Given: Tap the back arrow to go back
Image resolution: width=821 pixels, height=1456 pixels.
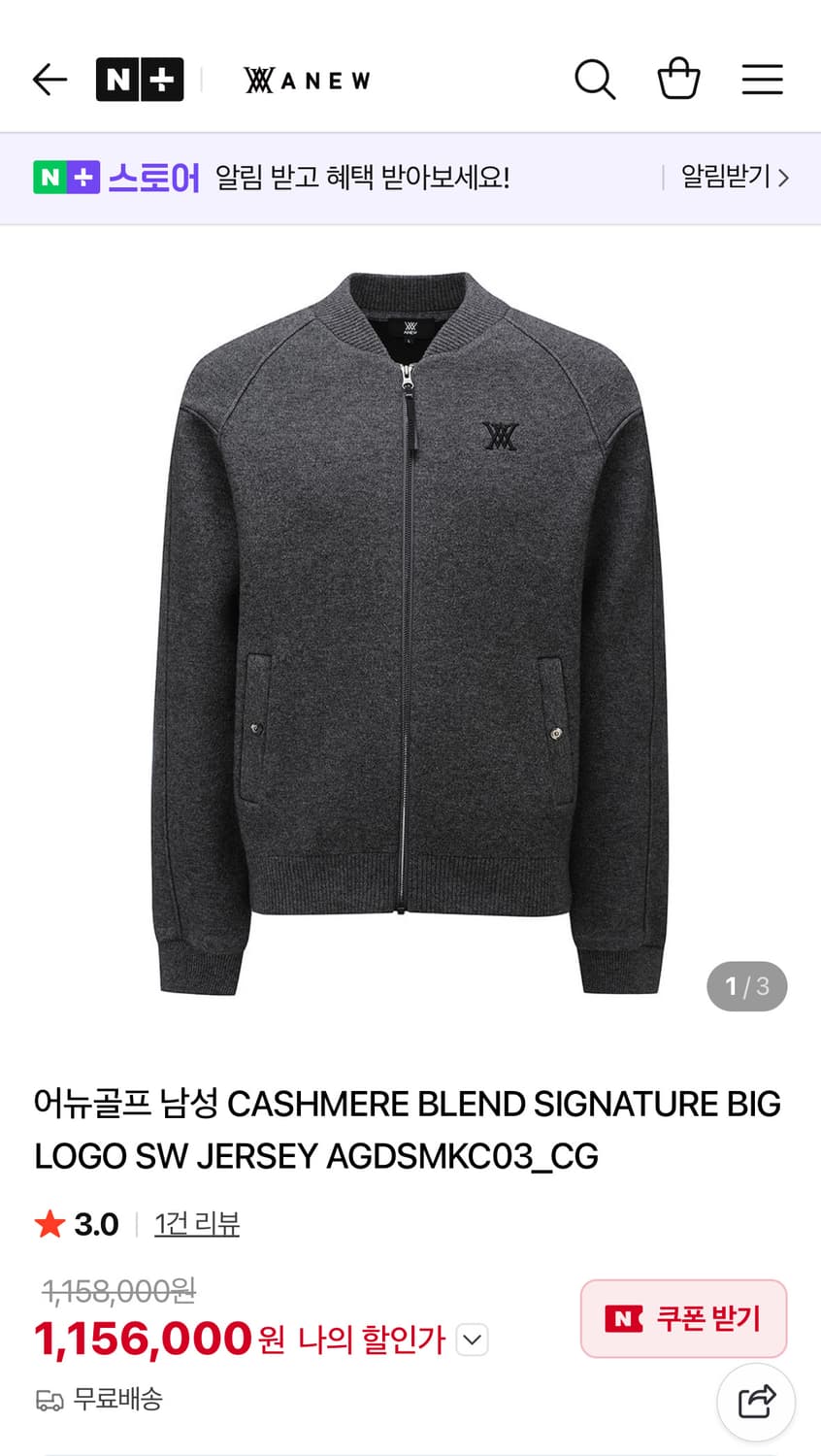Looking at the screenshot, I should click(49, 79).
